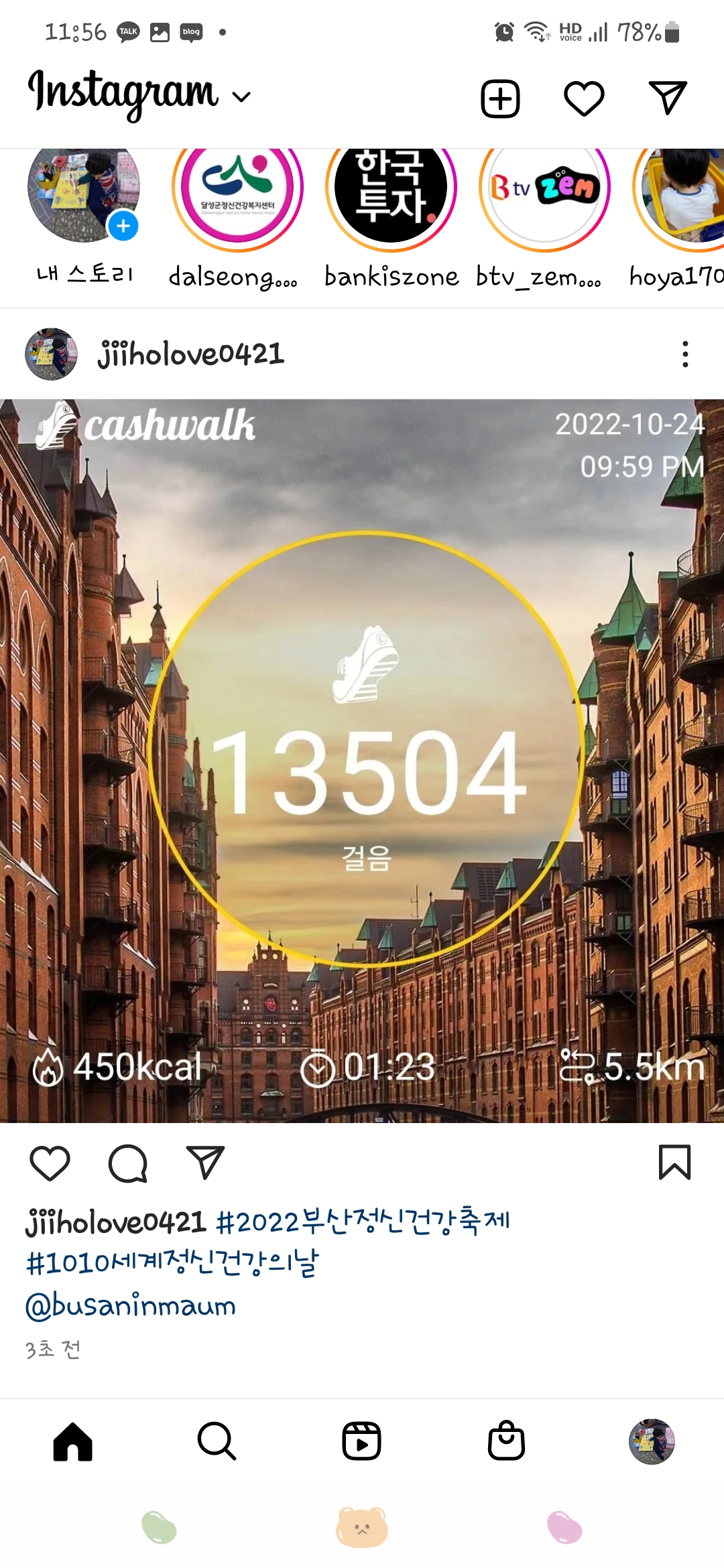This screenshot has height=1568, width=724.
Task: Switch to the Reels tab
Action: pos(362,1441)
